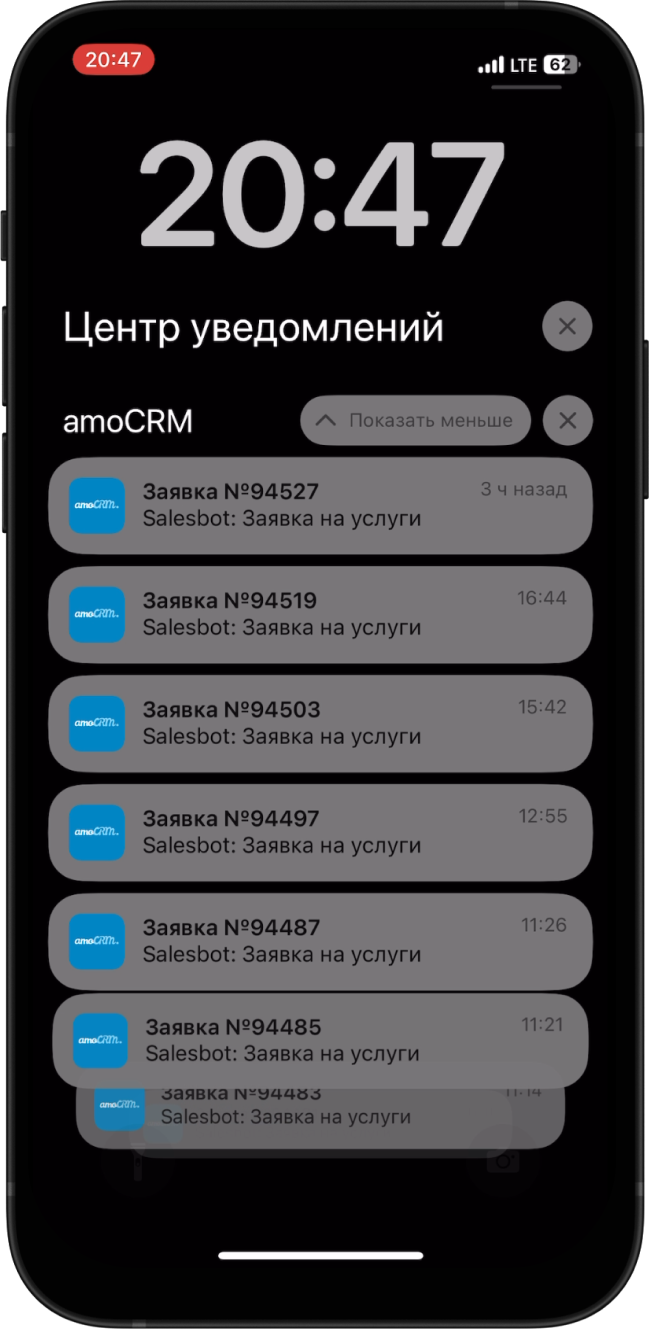The width and height of the screenshot is (649, 1329).
Task: Collapse group with Показать меньше
Action: (x=415, y=421)
